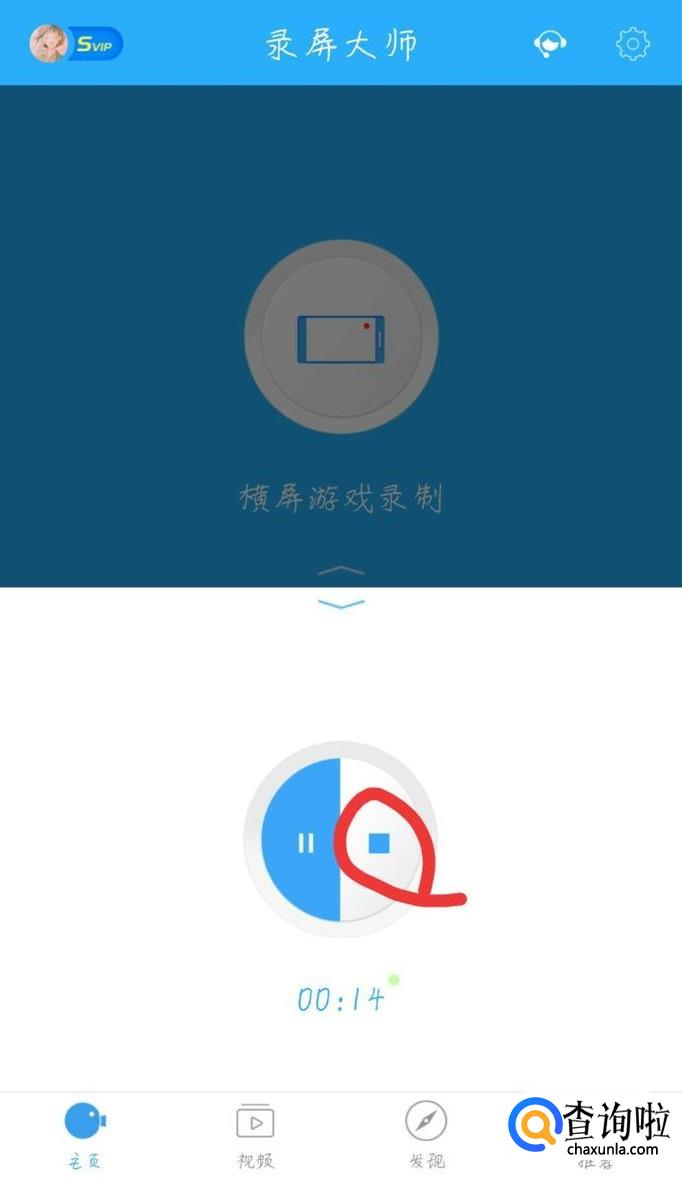682x1180 pixels.
Task: Tap the landscape game recording button
Action: coord(341,338)
